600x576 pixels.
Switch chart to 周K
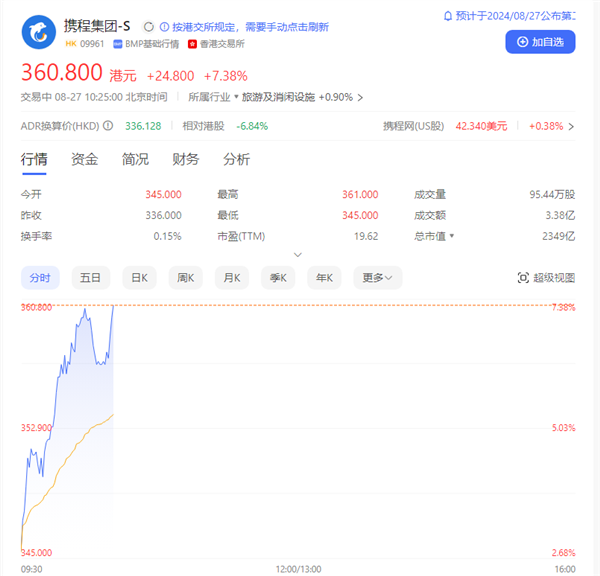184,277
